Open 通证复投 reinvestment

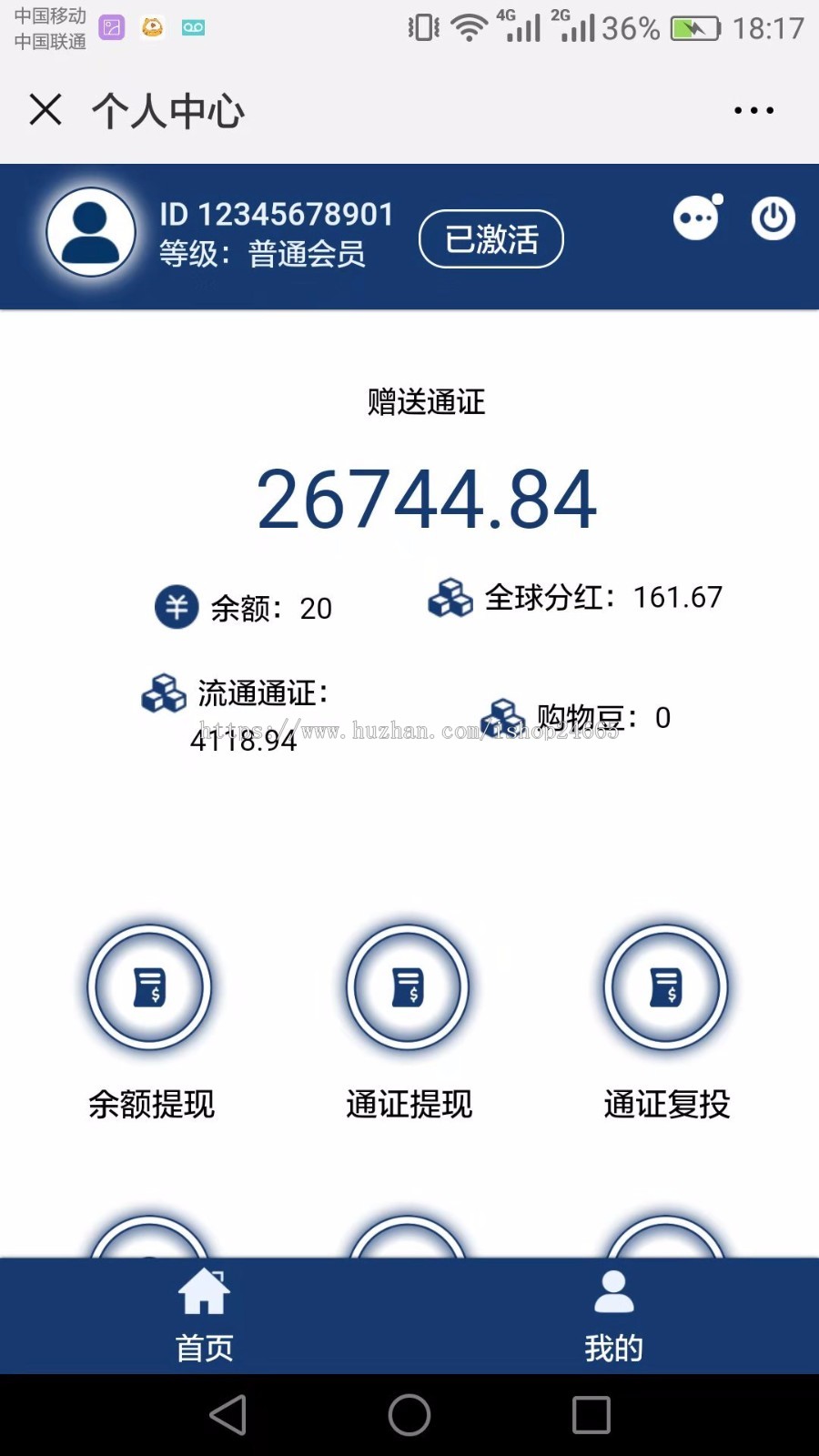tap(666, 988)
